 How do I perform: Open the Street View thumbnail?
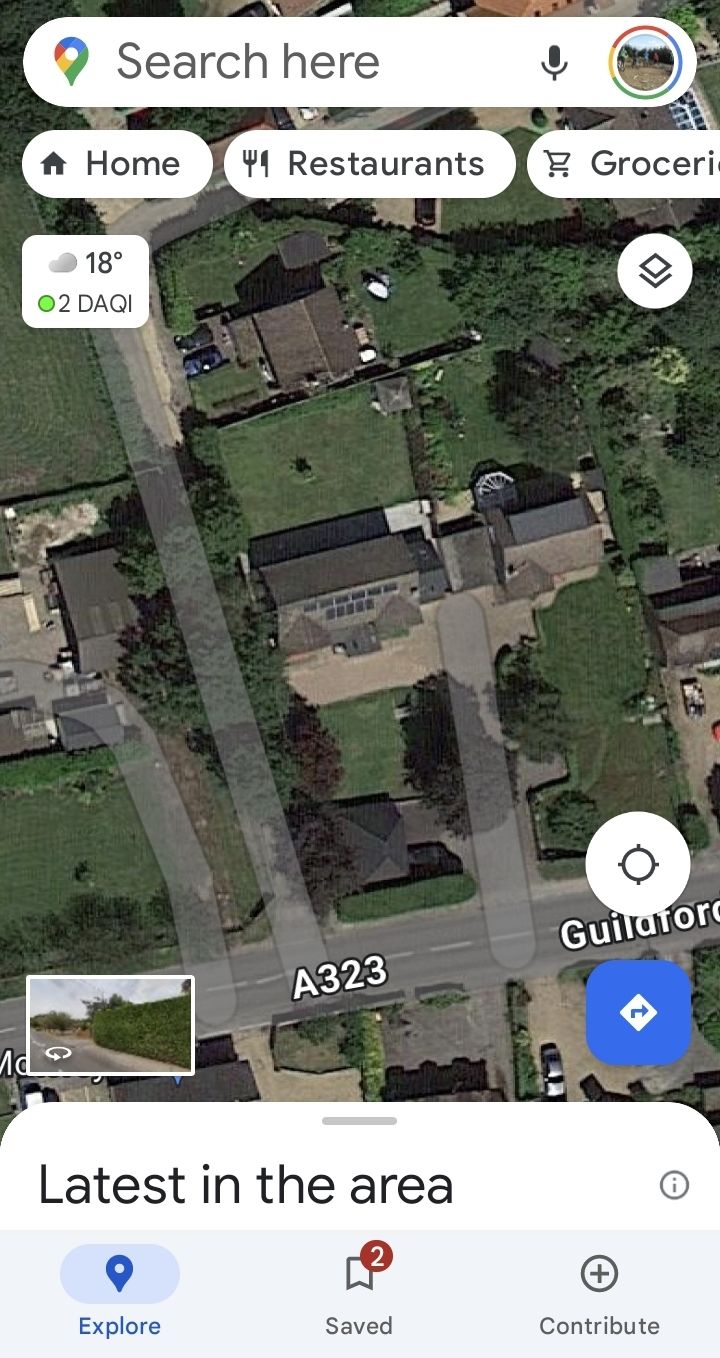[110, 1025]
